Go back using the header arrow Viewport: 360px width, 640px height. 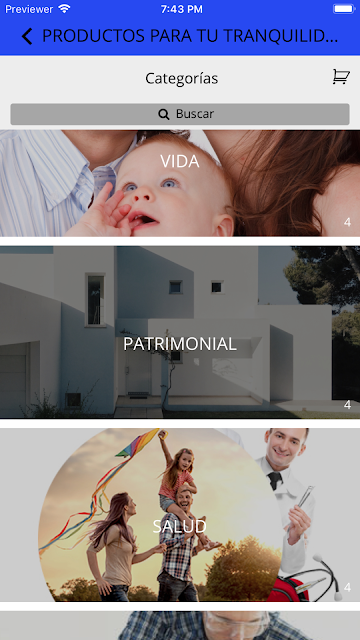pos(27,36)
